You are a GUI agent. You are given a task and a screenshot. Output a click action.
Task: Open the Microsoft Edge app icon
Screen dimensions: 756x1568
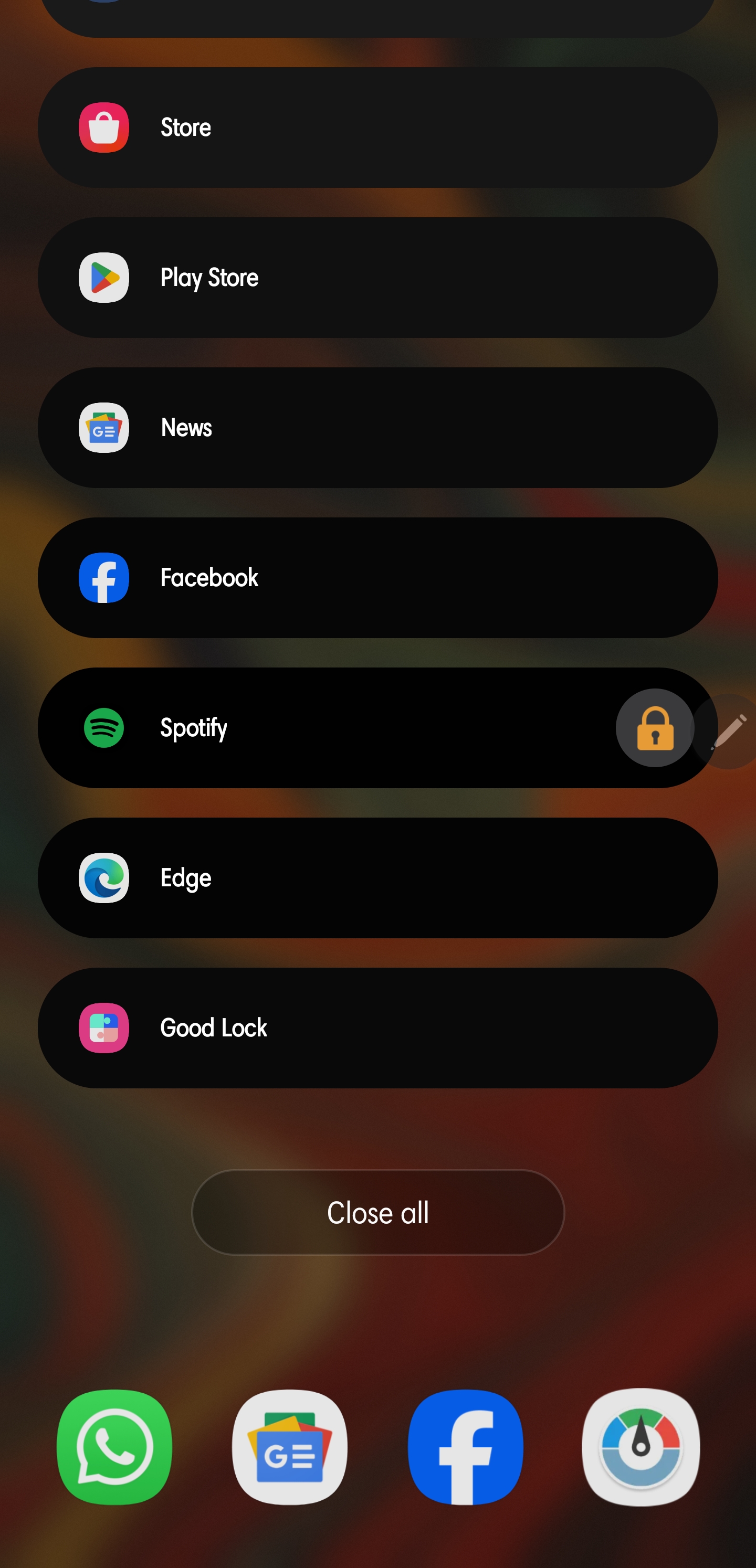pos(103,877)
